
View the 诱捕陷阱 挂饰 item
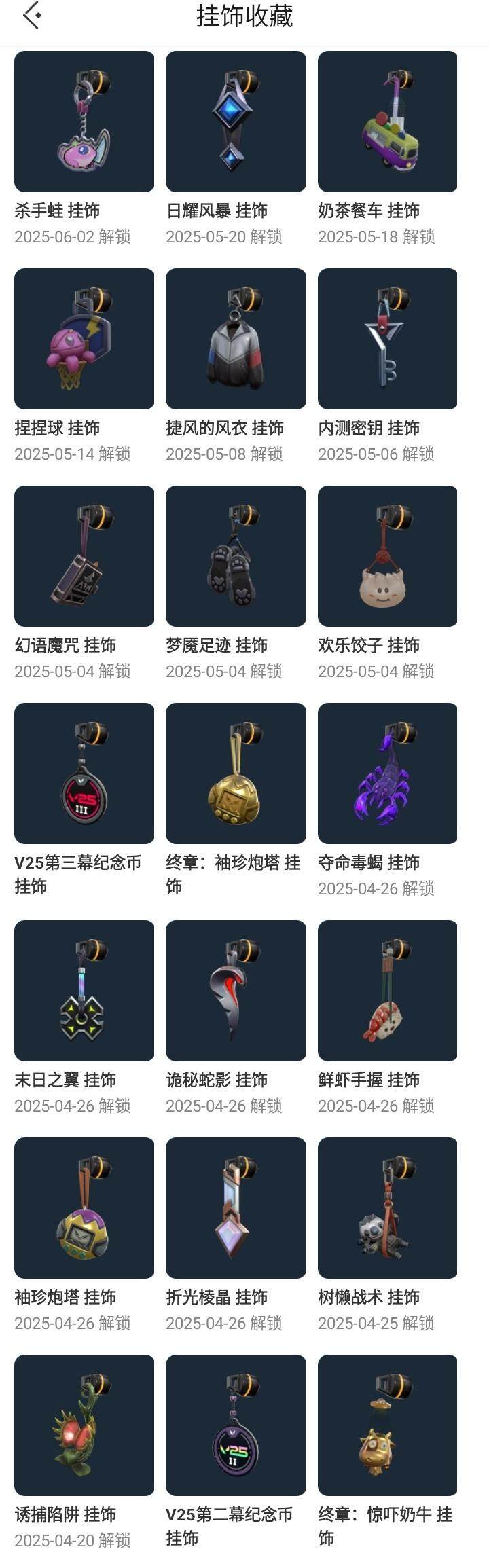[84, 1425]
